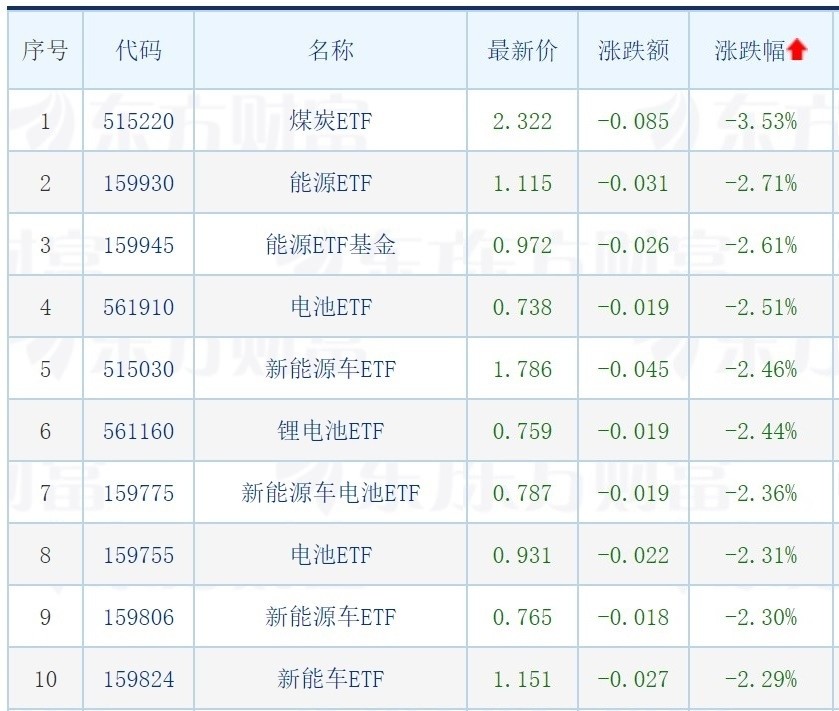The image size is (839, 711).
Task: Open fund code 159806
Action: [x=139, y=617]
